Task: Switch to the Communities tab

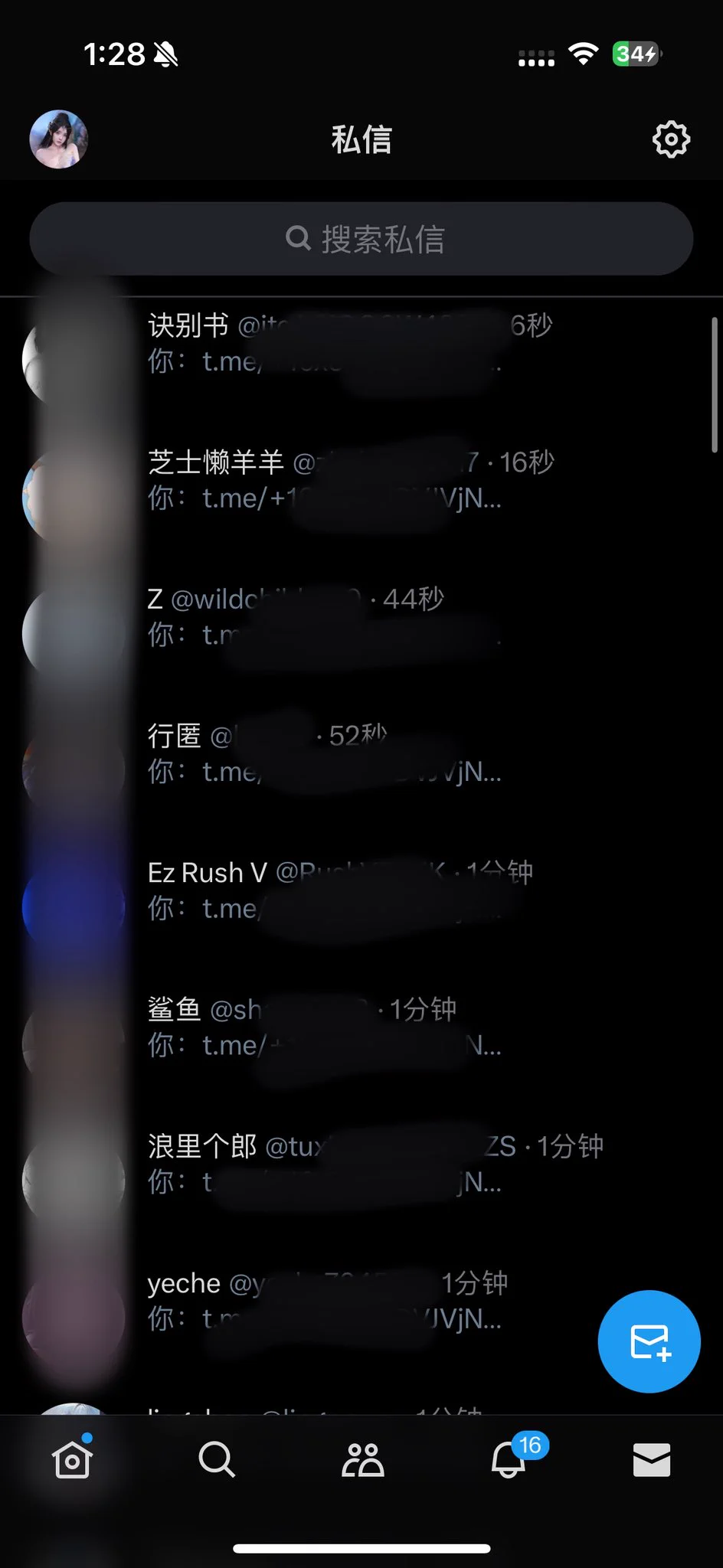Action: tap(362, 1459)
